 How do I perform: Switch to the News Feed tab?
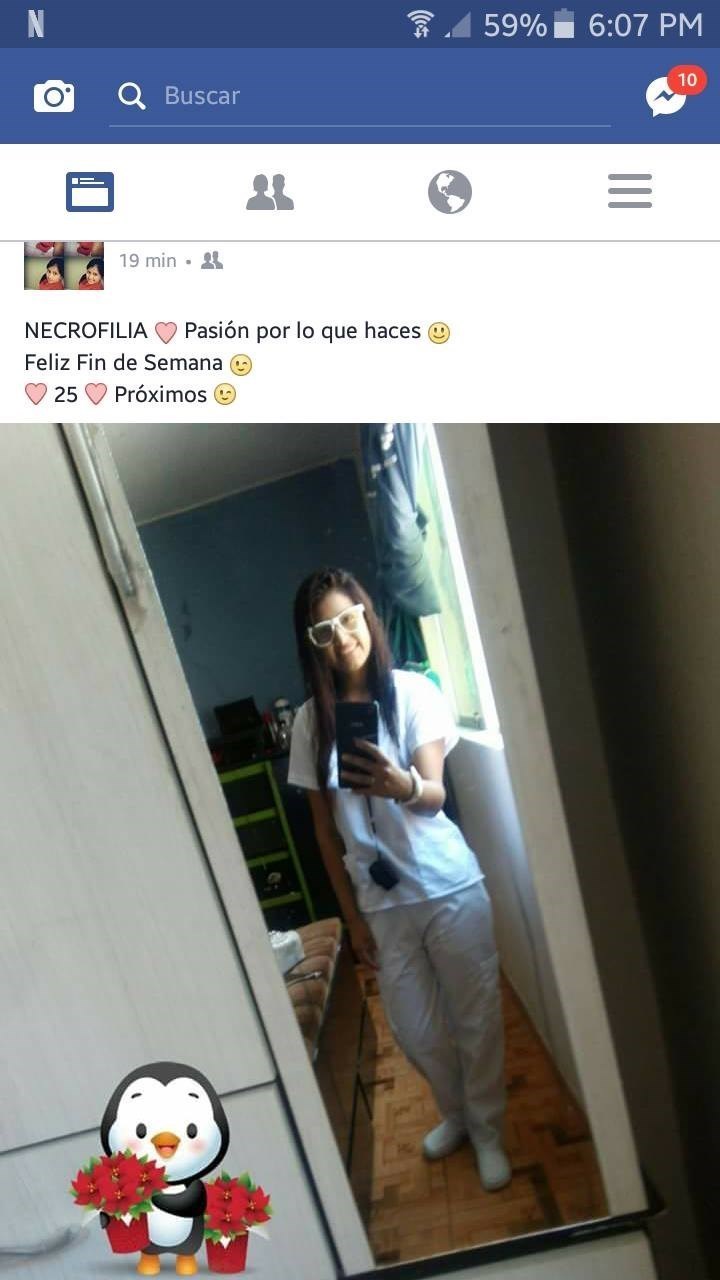[90, 192]
